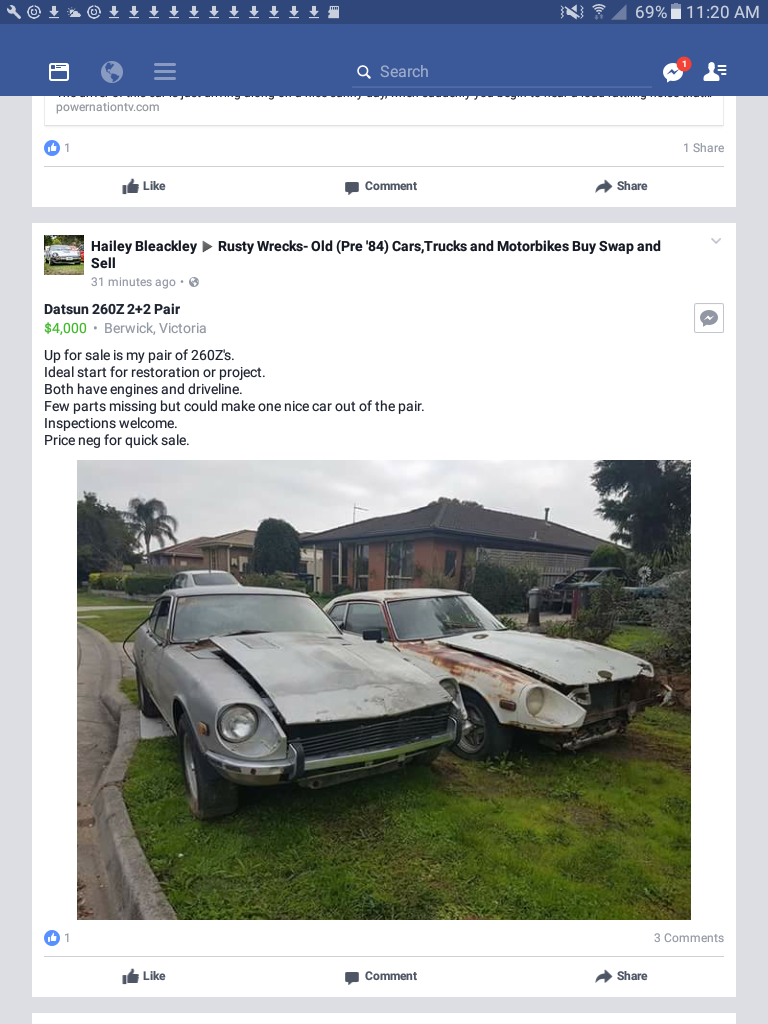Comment on the Datsun 260Z post
768x1024 pixels.
coord(381,976)
